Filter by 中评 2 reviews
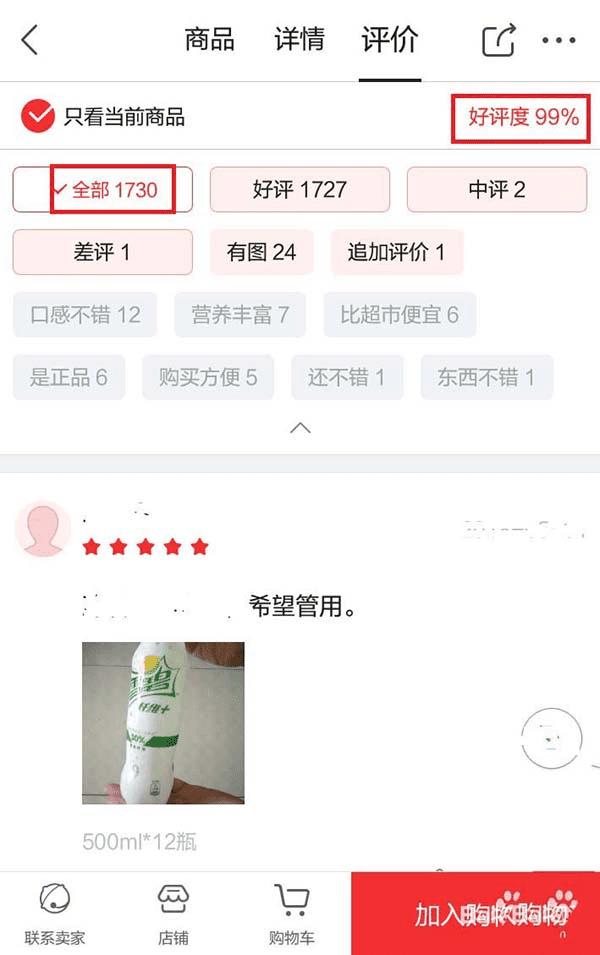 tap(496, 190)
